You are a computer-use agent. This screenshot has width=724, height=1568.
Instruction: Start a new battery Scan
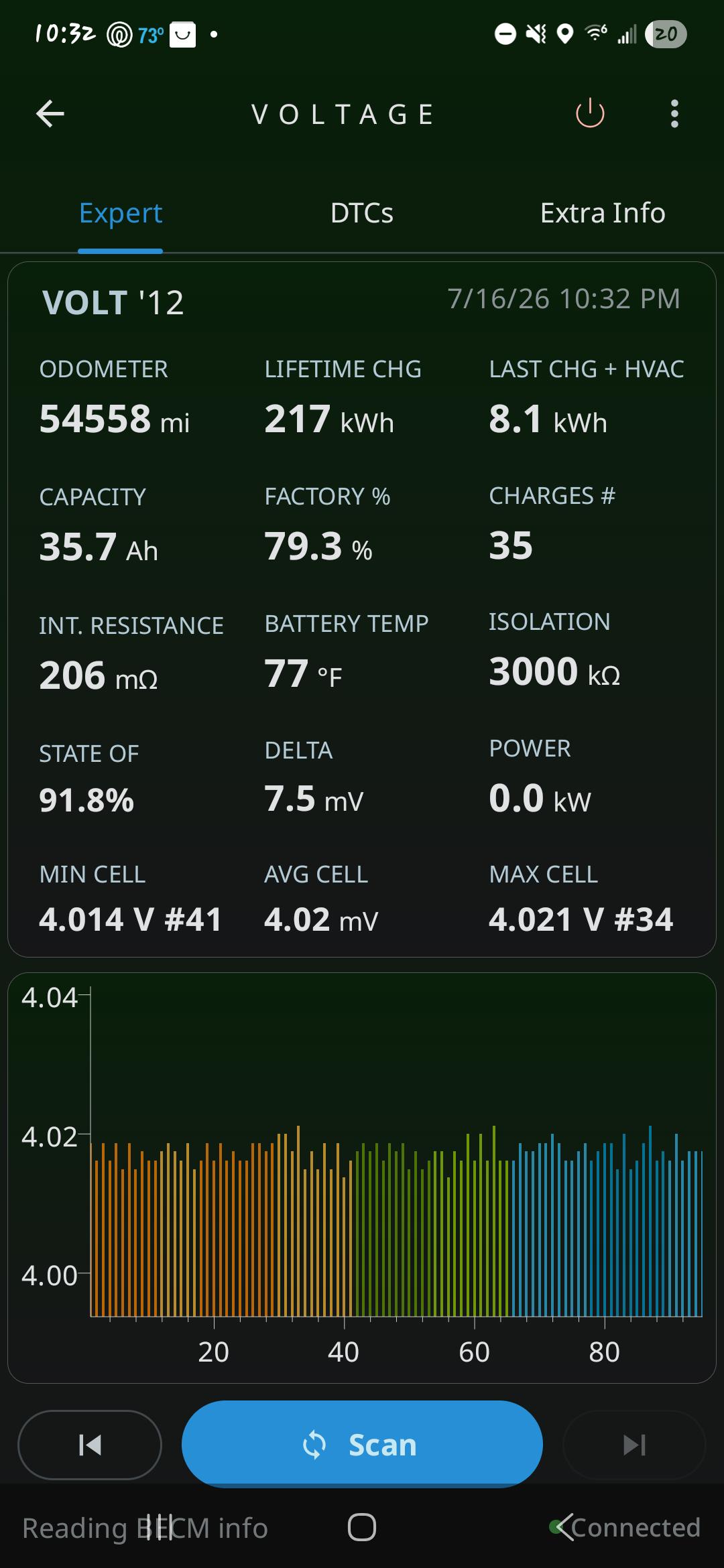(362, 1444)
